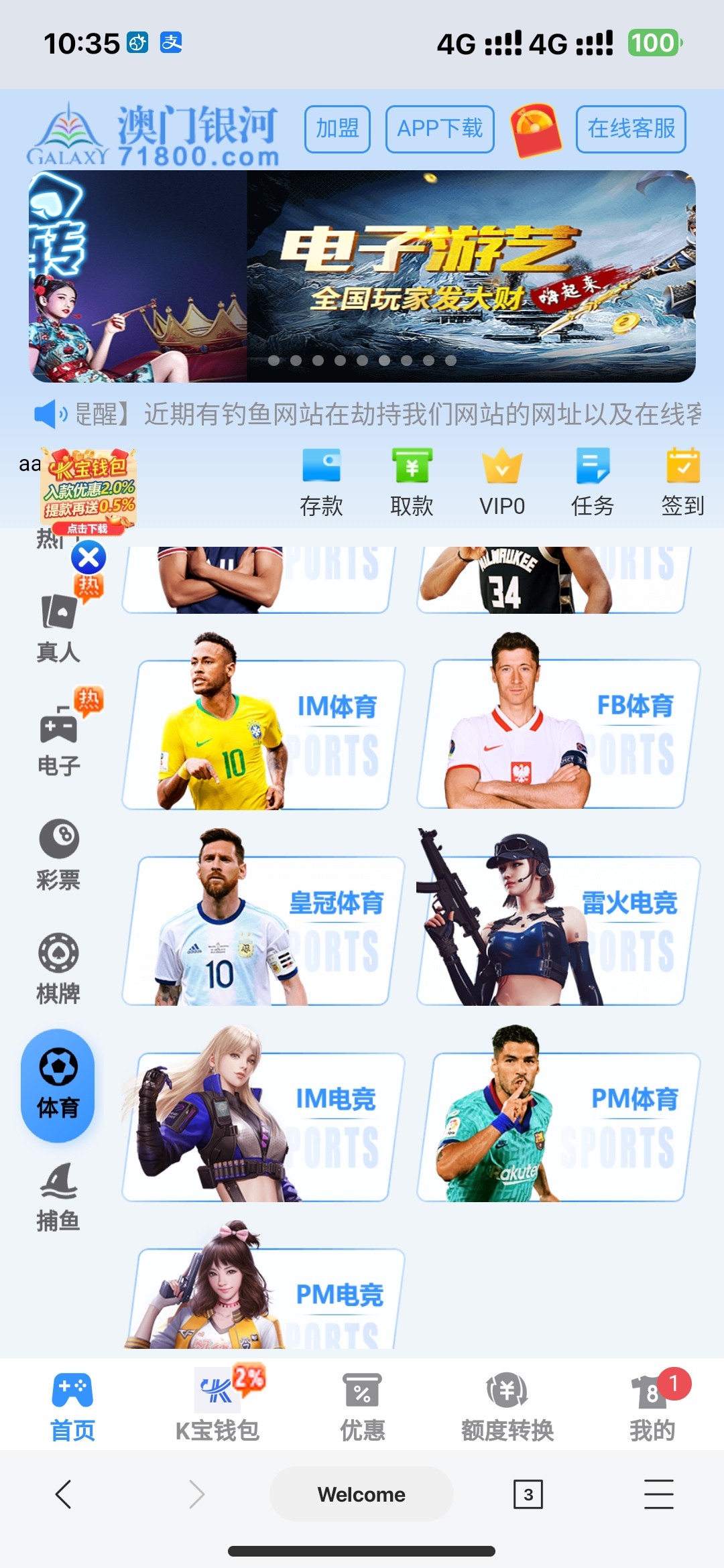Select the 彩票 lottery category
This screenshot has width=724, height=1568.
(x=58, y=856)
